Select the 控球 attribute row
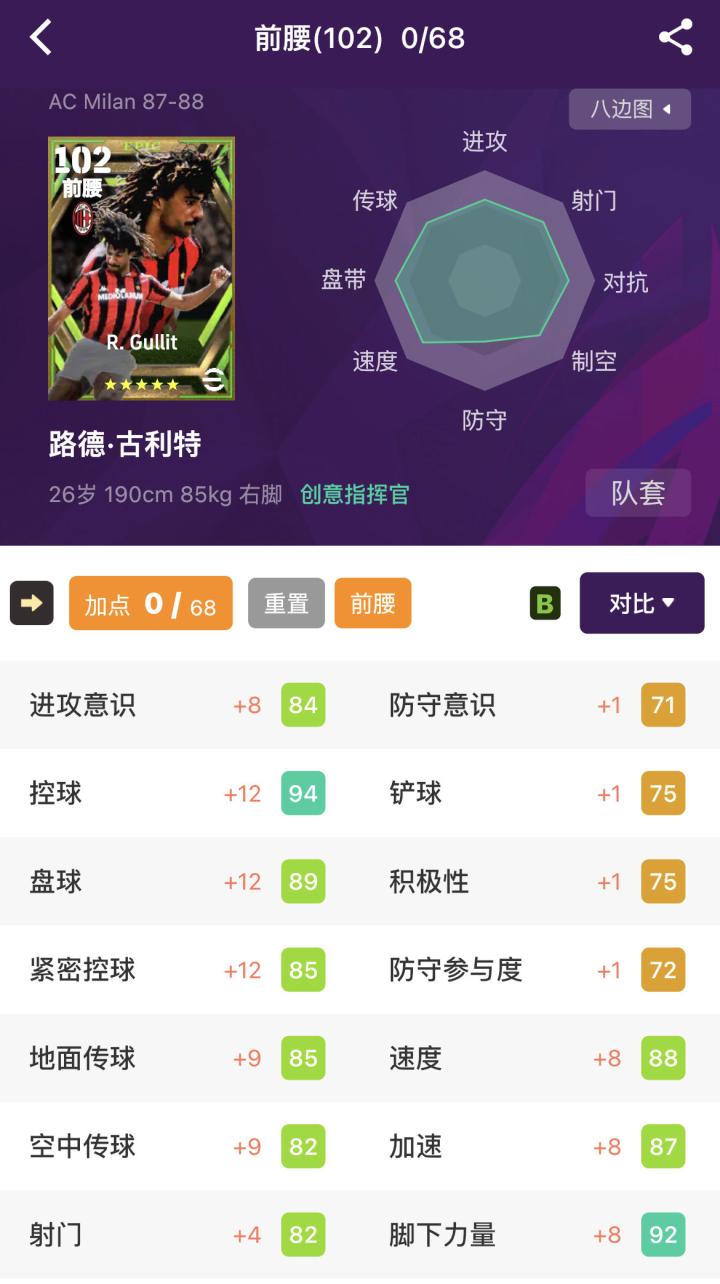Image resolution: width=720 pixels, height=1284 pixels. (178, 793)
